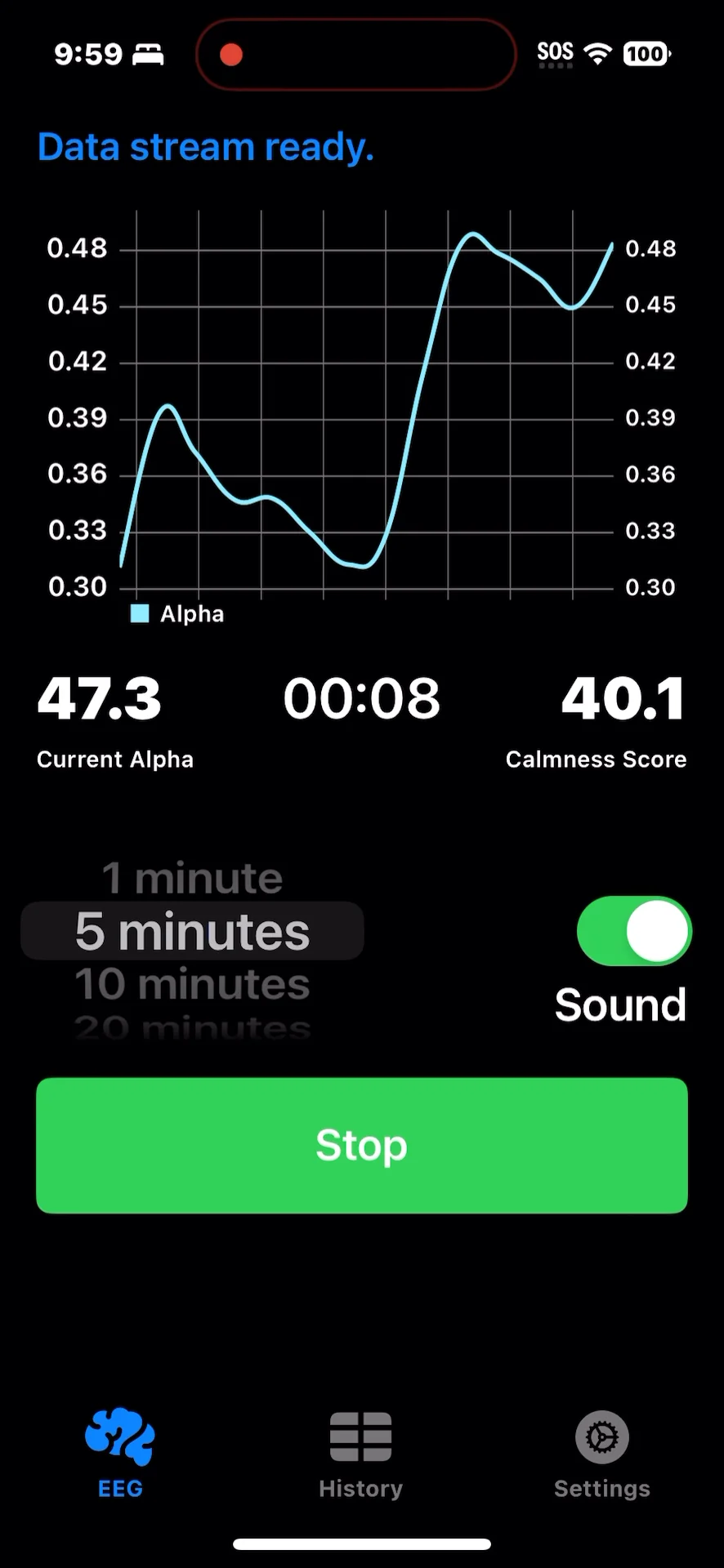Disable the Sound toggle
724x1568 pixels.
click(634, 930)
